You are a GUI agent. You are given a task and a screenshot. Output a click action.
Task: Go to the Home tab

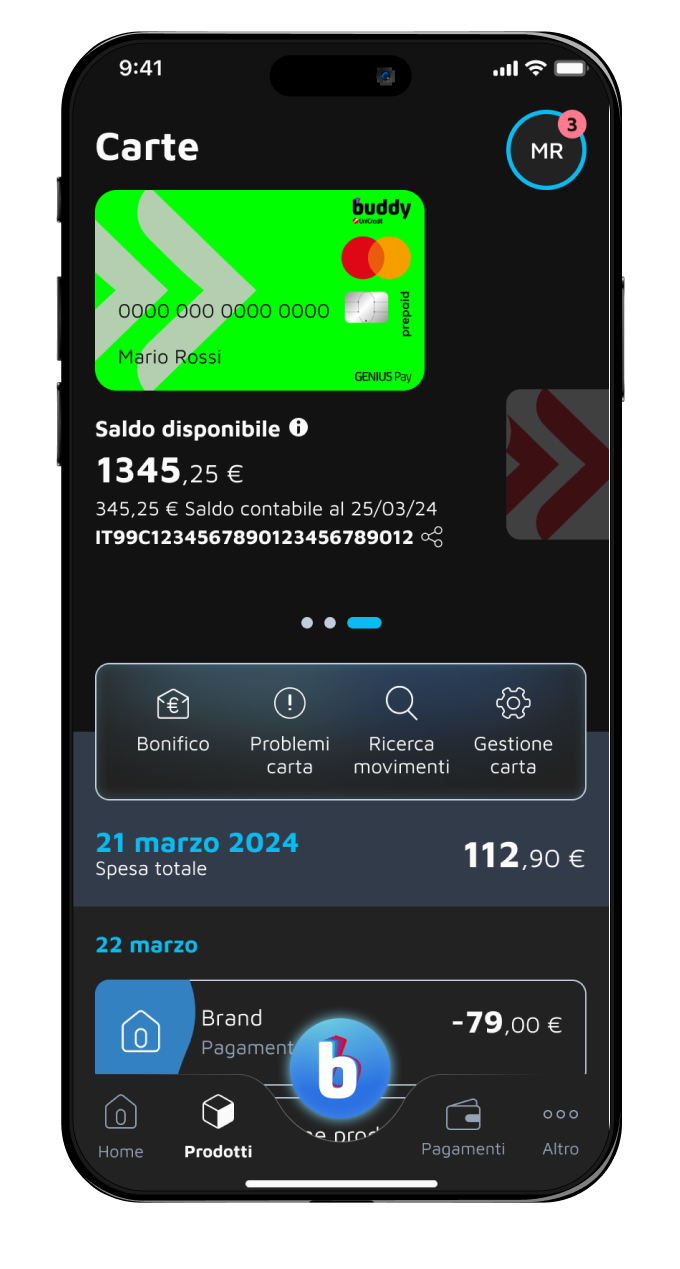click(121, 1127)
